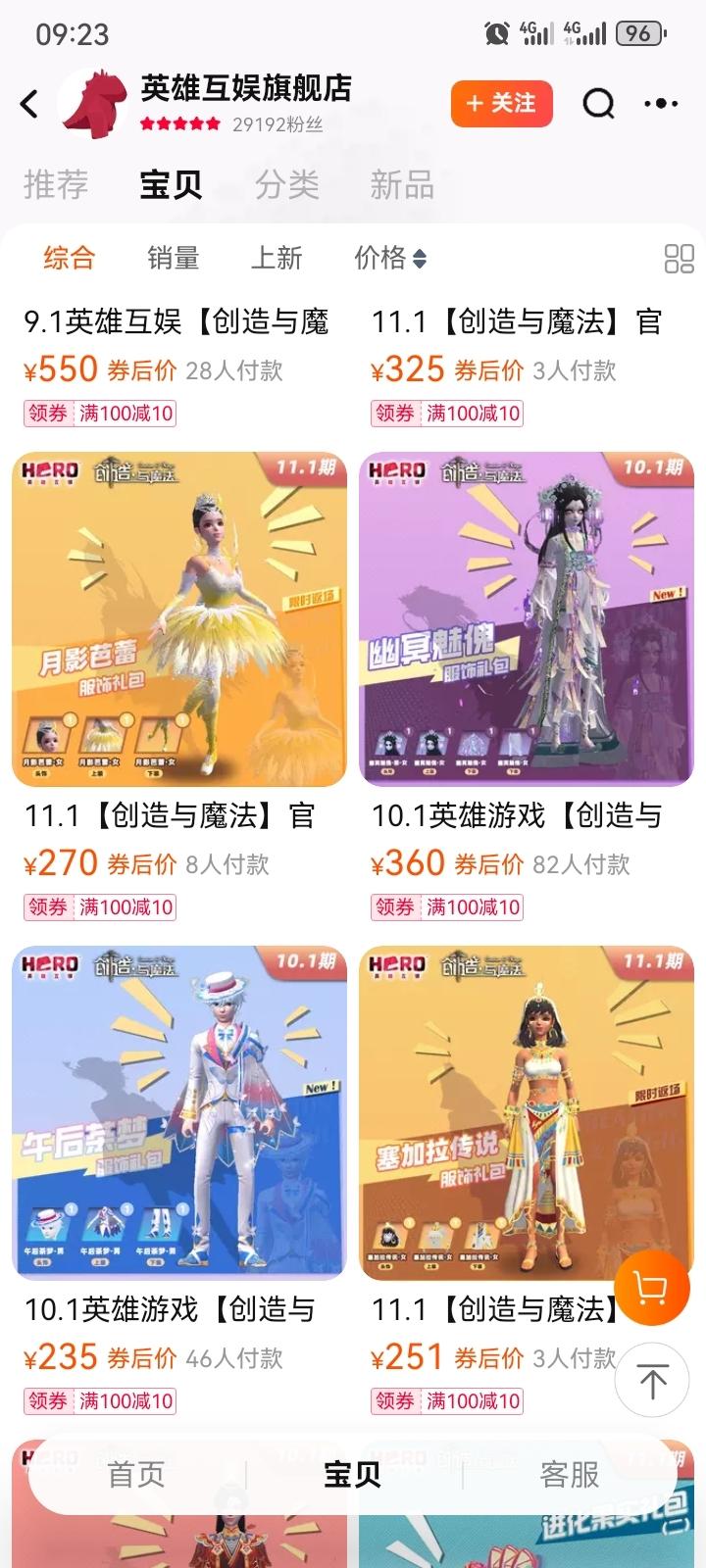Tap the 客服 customer service icon

[566, 1476]
